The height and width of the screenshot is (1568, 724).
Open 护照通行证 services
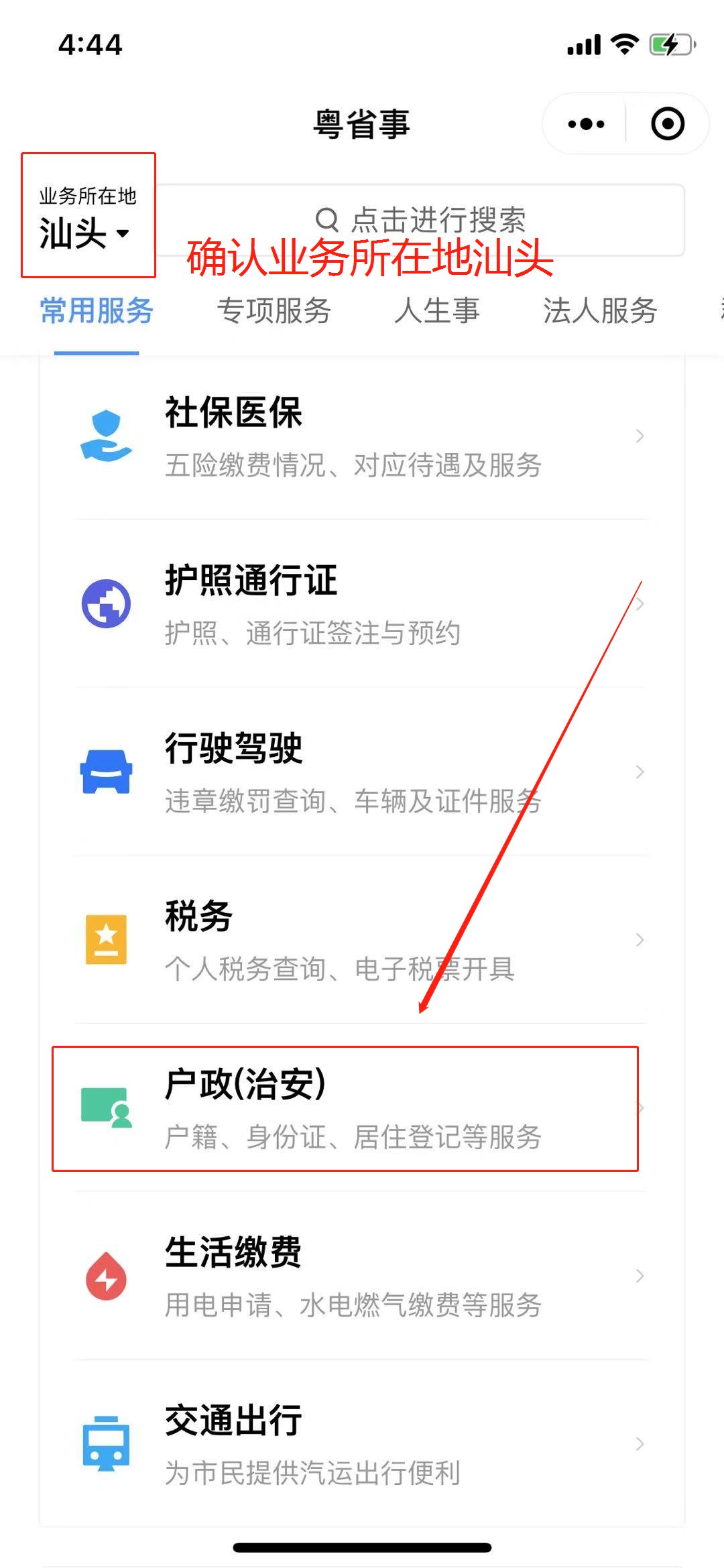(362, 603)
